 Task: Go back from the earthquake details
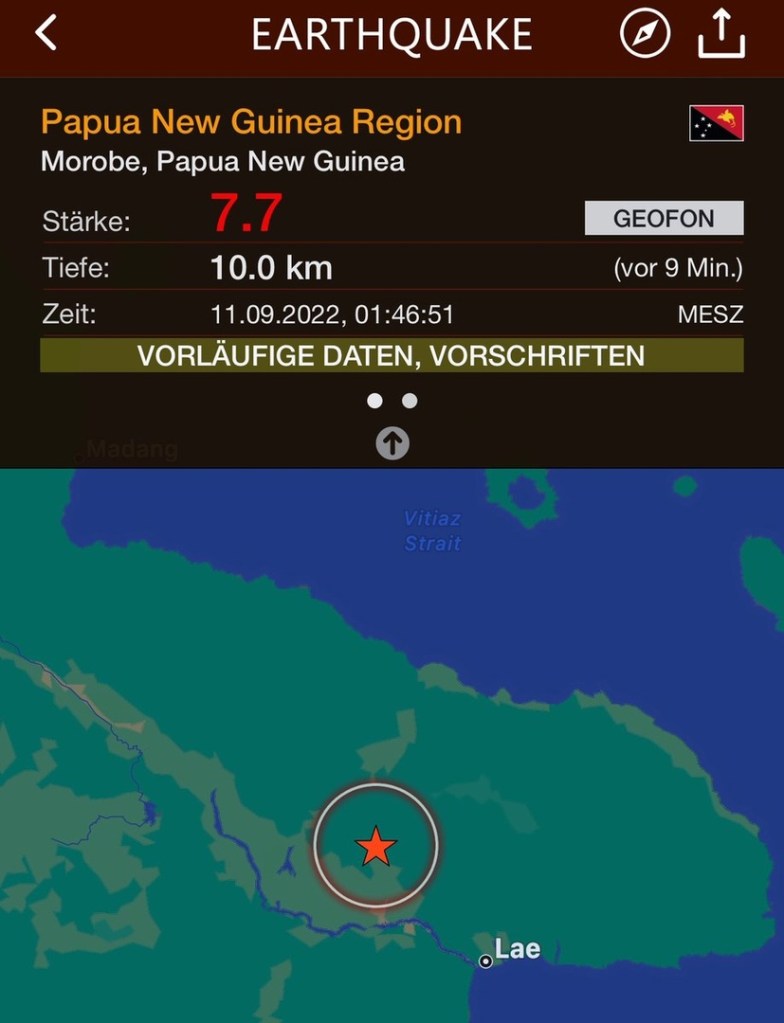46,34
